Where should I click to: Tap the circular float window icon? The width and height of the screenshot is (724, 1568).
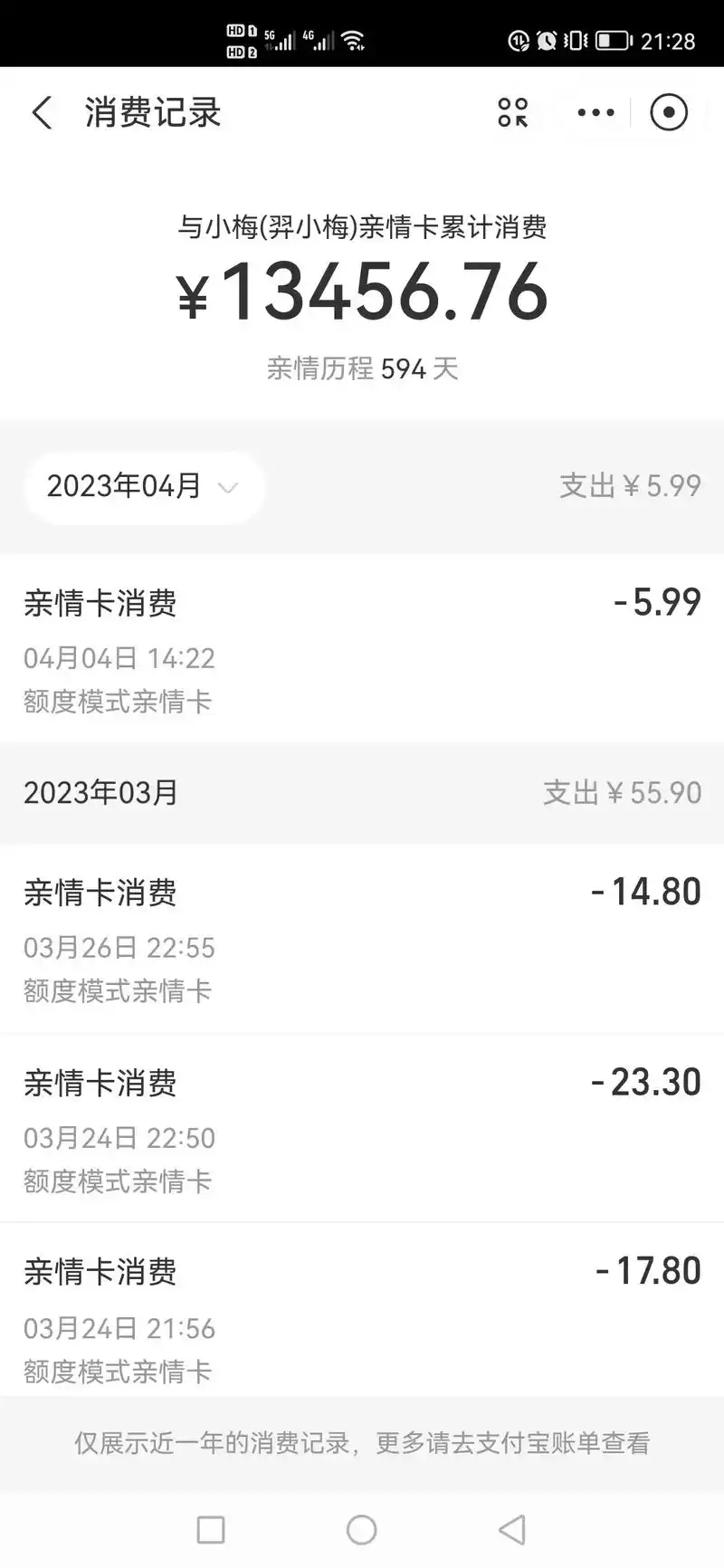click(x=669, y=111)
